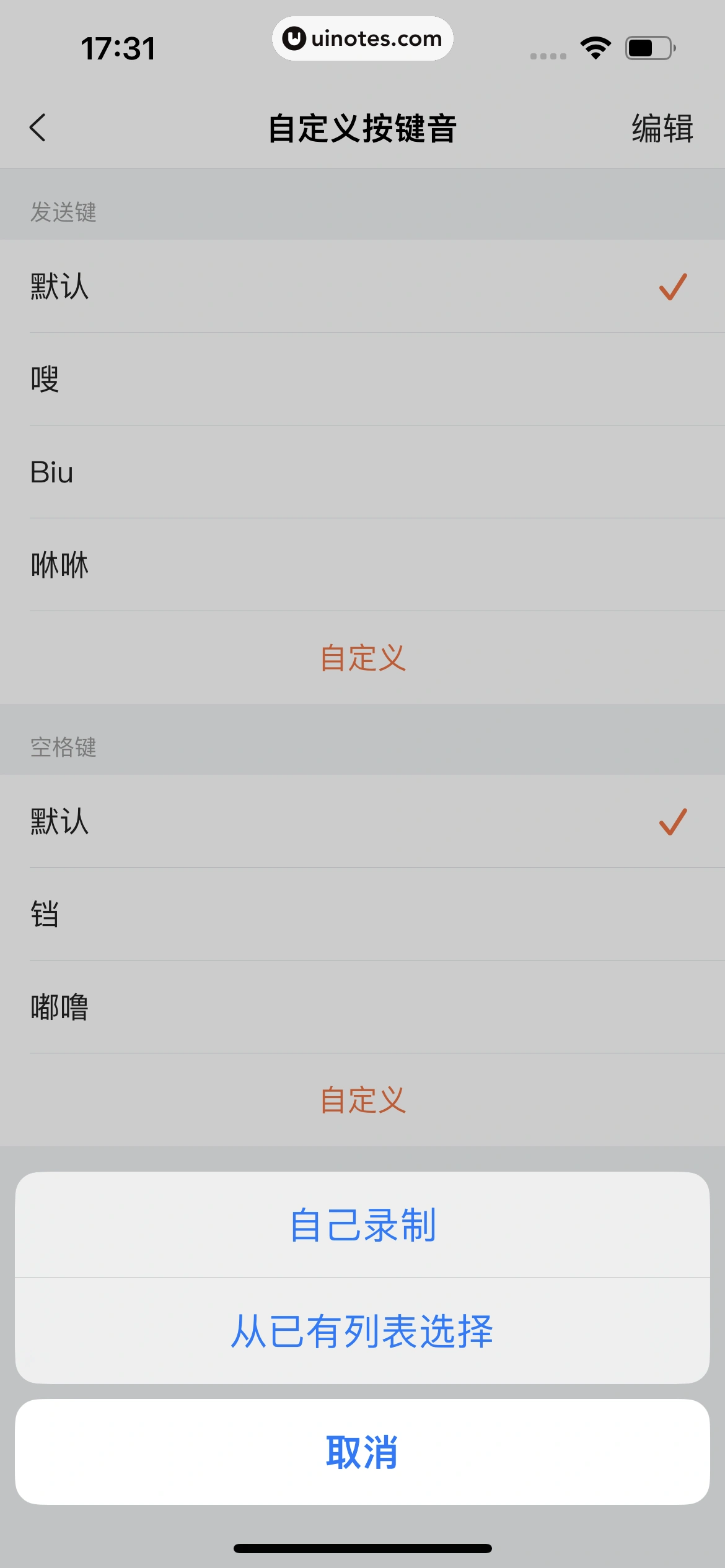Tap the cellular signal dots
The width and height of the screenshot is (725, 1568).
(x=548, y=54)
